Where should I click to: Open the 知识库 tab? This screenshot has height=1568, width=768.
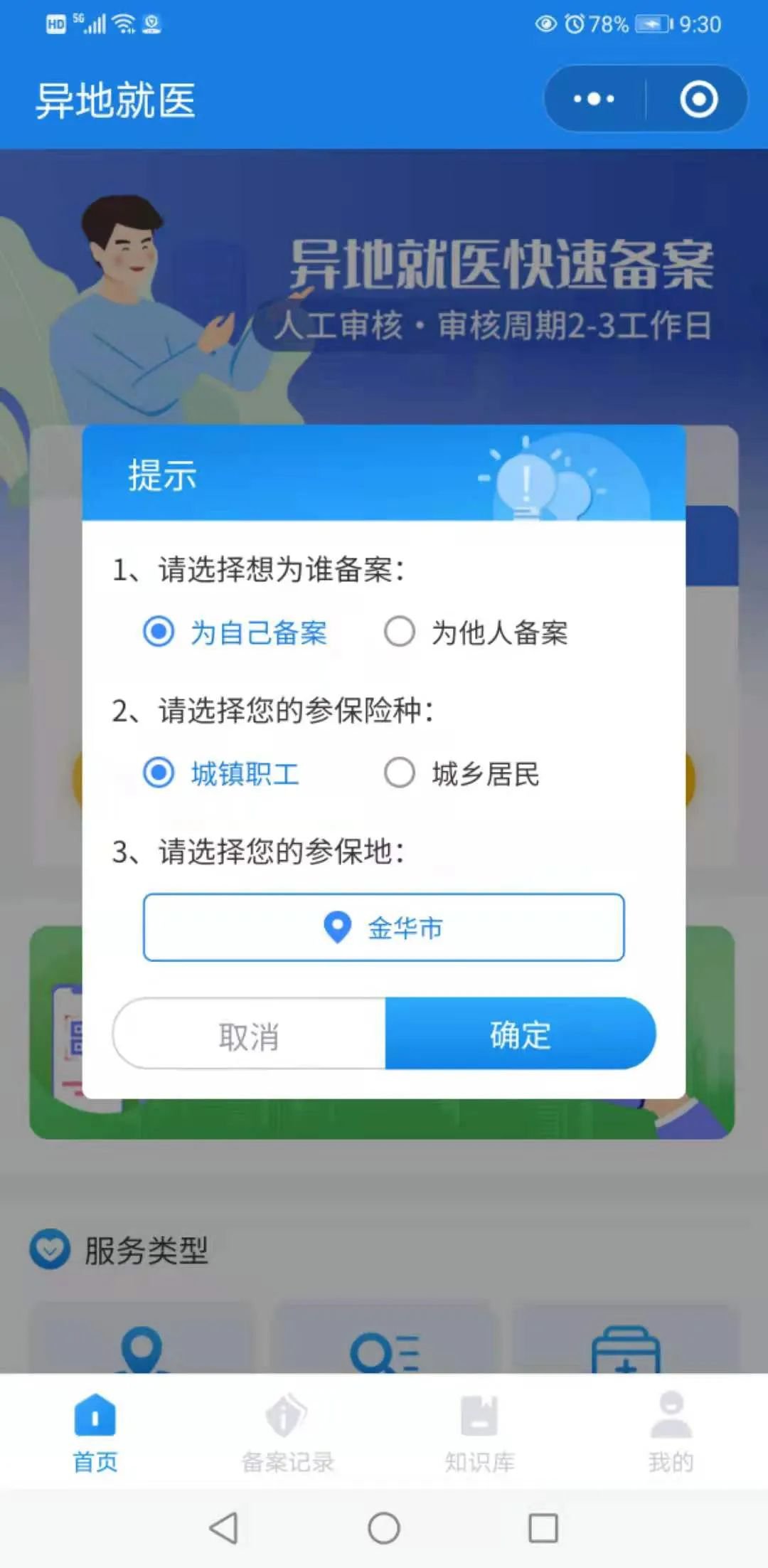coord(479,1434)
